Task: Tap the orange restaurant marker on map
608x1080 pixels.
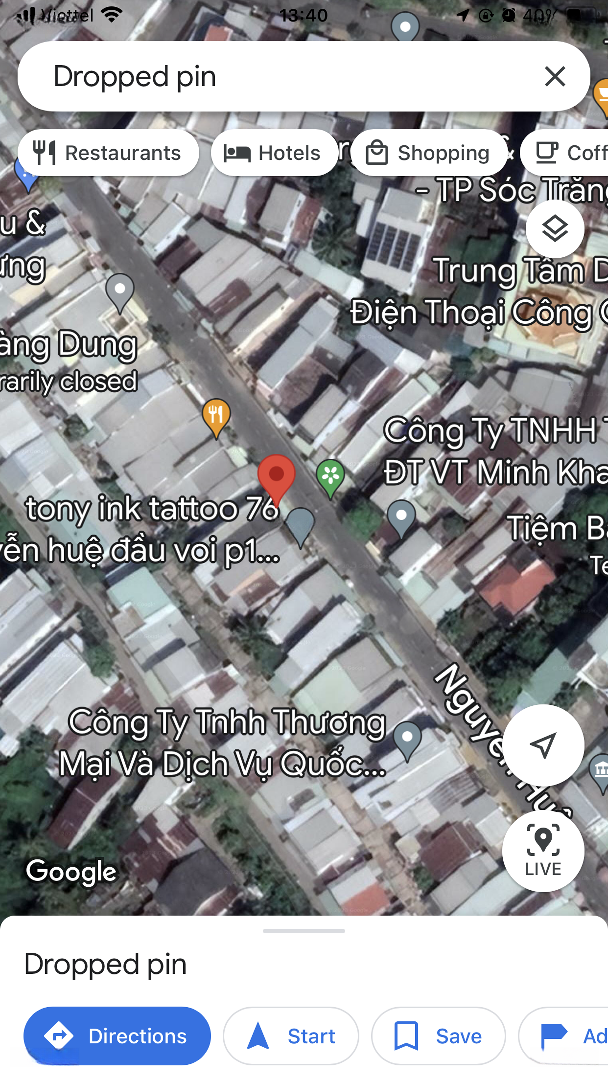Action: pyautogui.click(x=216, y=417)
